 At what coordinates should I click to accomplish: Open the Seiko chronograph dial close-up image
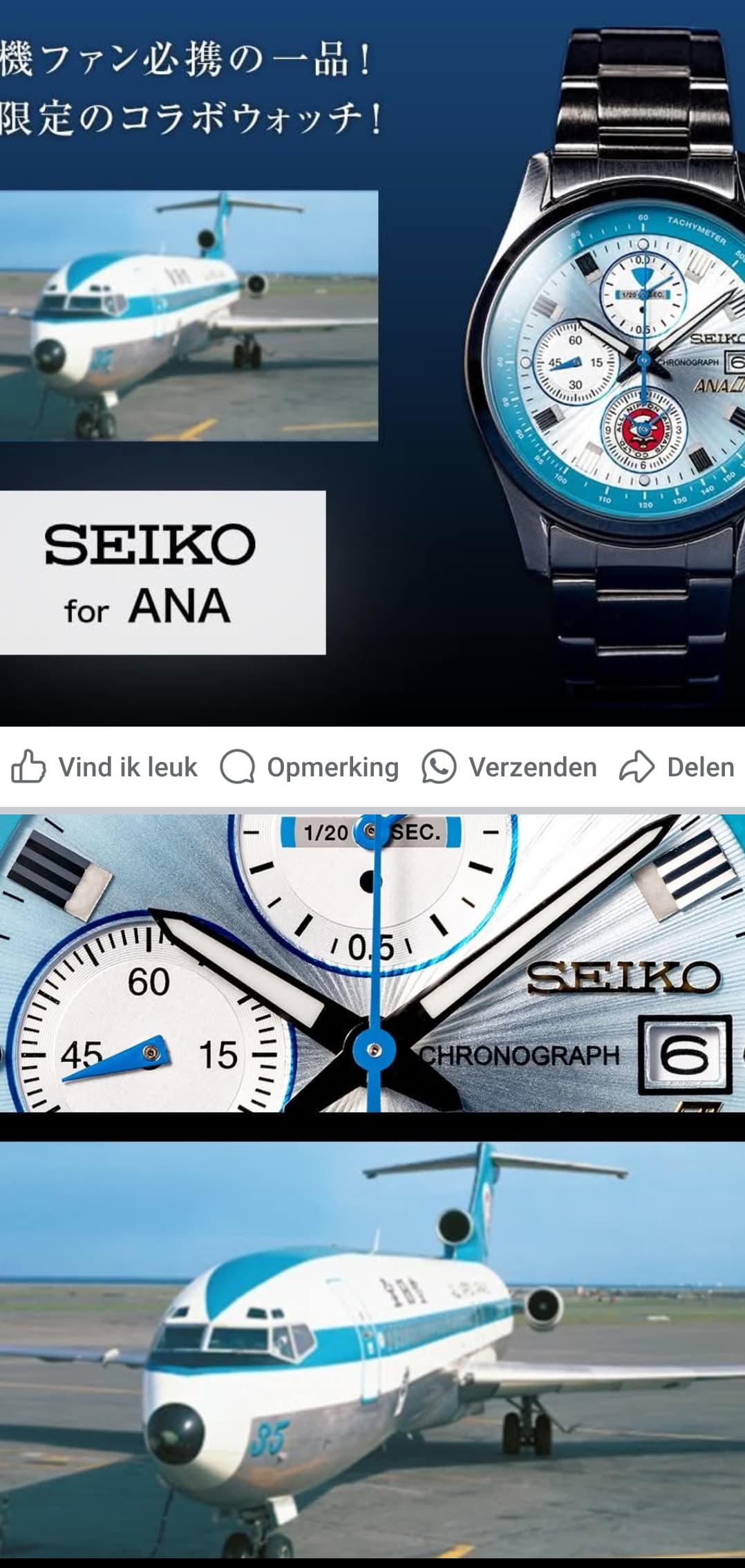(x=372, y=963)
